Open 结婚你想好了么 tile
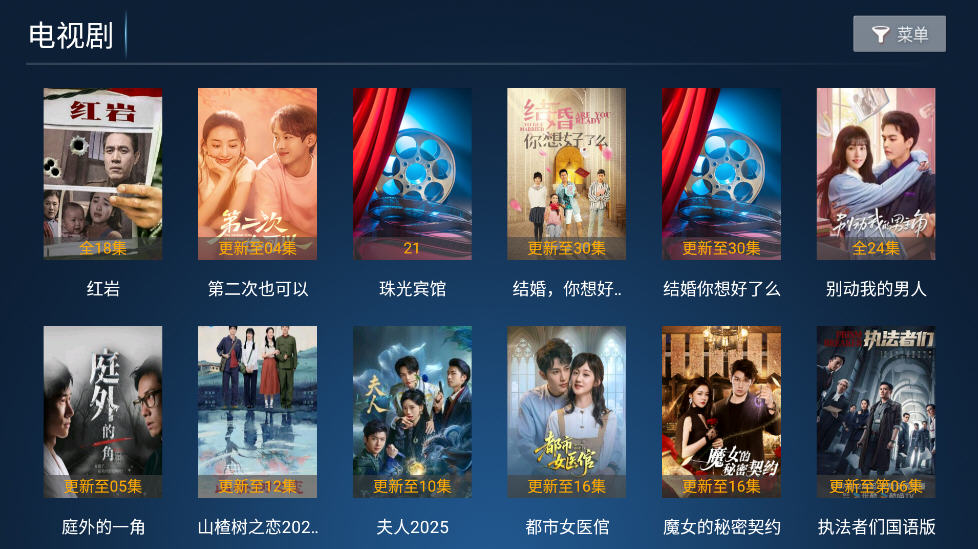Image resolution: width=978 pixels, height=549 pixels. point(721,175)
